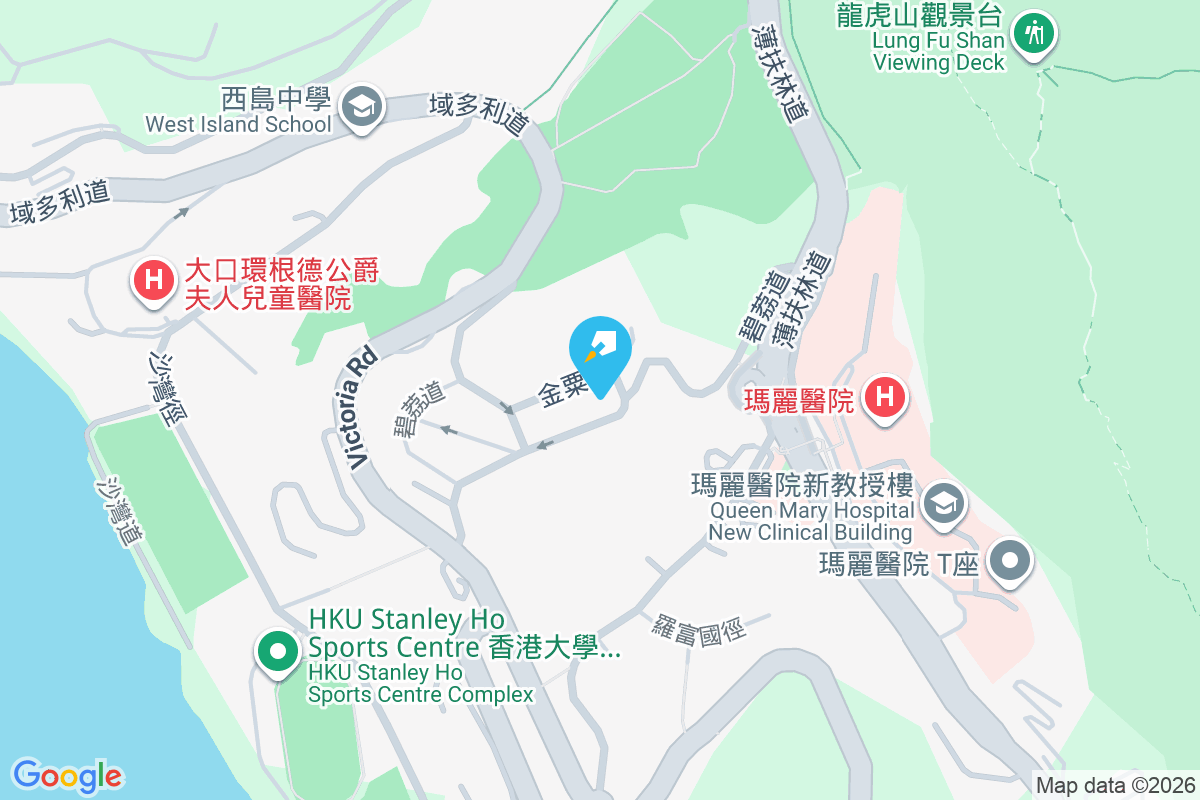Screen dimensions: 1200x800
Task: Select the 瑪麗醫院 T座 marker
Action: [1010, 560]
